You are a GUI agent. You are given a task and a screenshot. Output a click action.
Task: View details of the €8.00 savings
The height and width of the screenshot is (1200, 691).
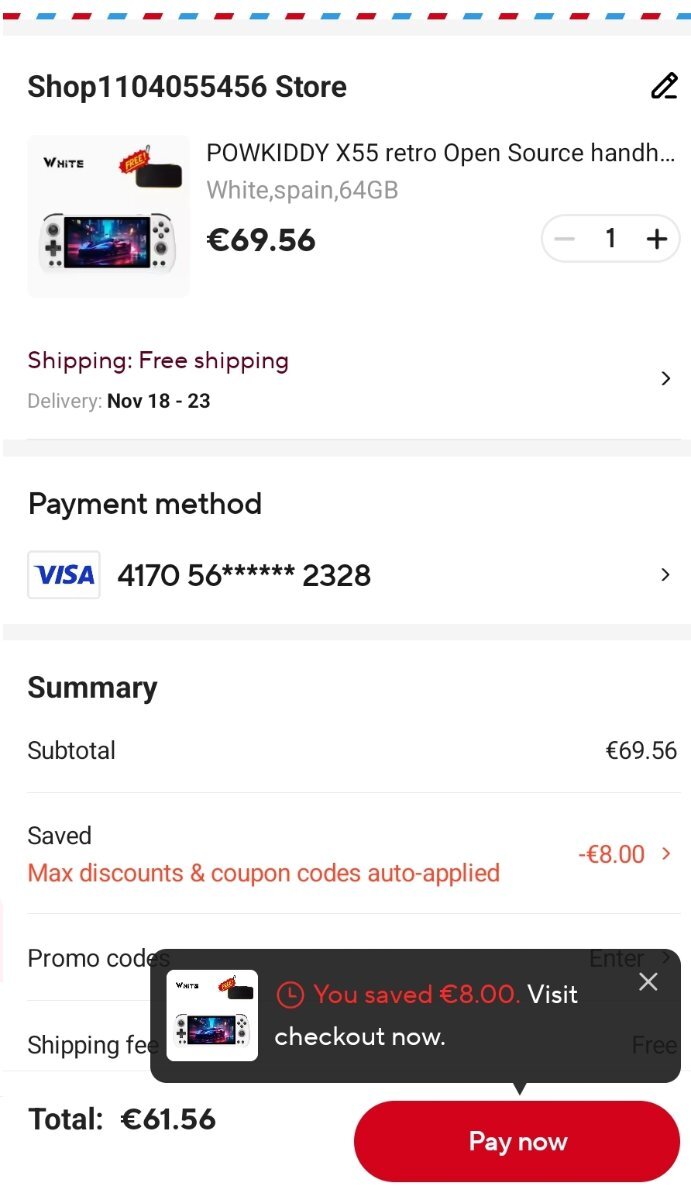point(624,854)
